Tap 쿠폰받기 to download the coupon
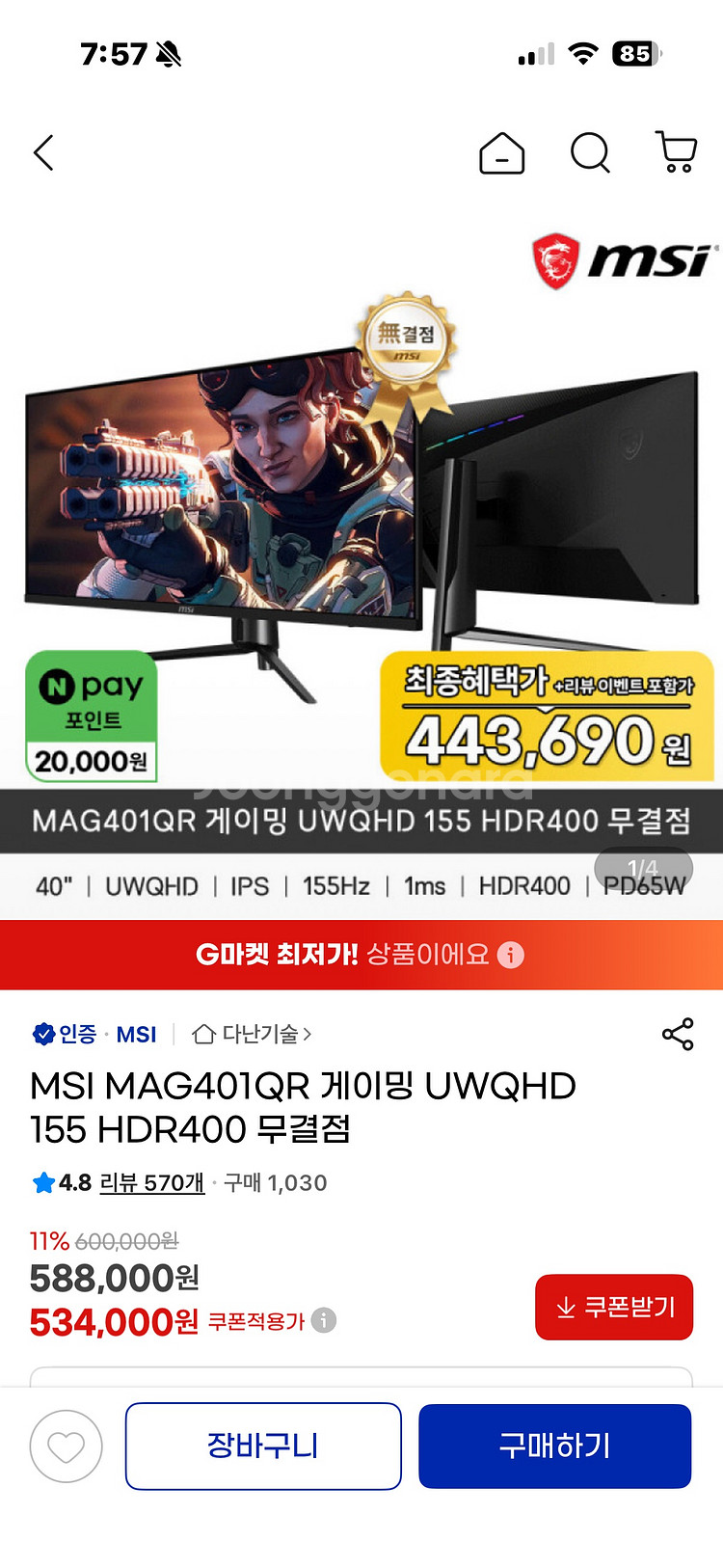723x1568 pixels. pyautogui.click(x=614, y=1307)
